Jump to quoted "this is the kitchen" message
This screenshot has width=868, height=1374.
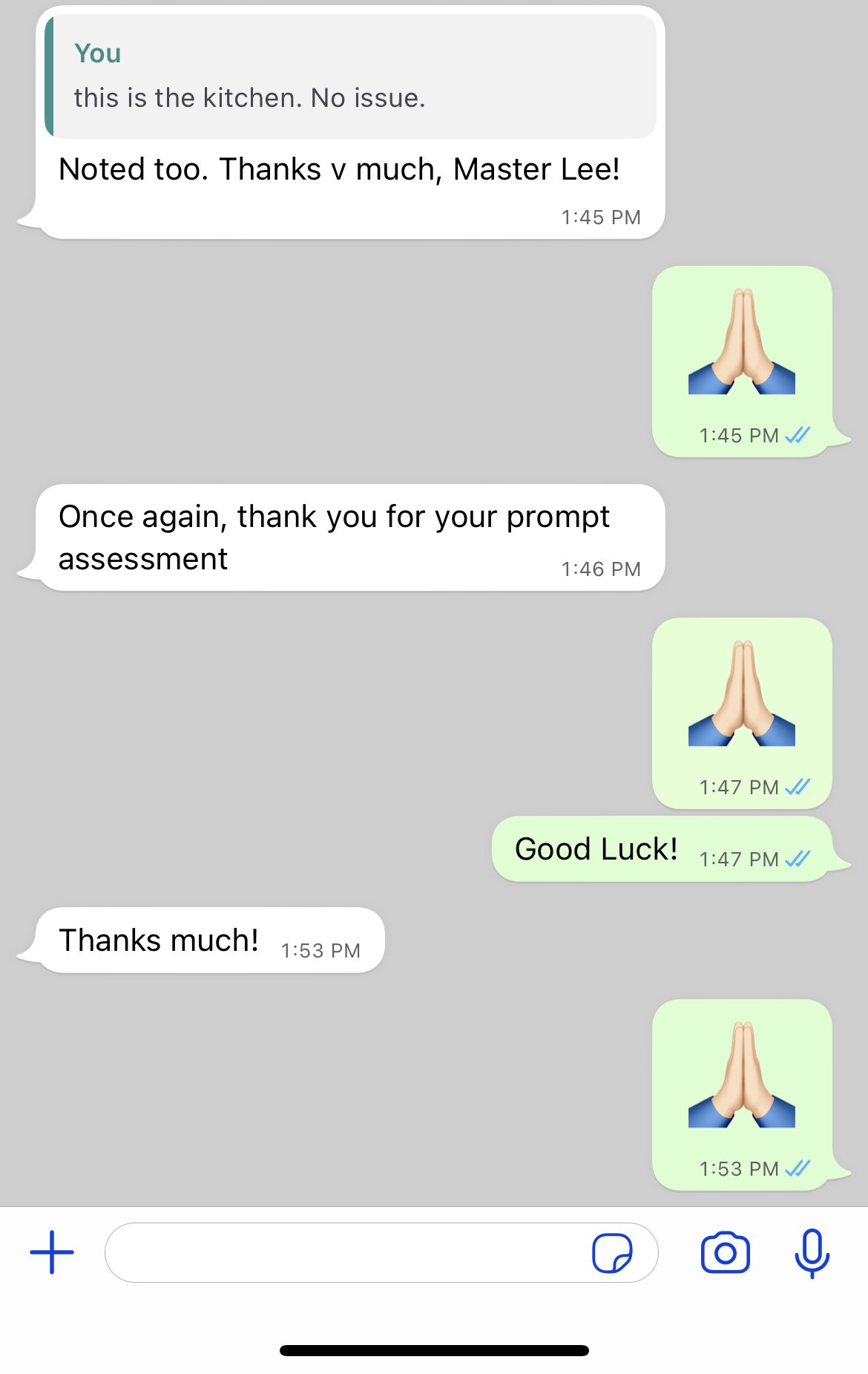[350, 76]
